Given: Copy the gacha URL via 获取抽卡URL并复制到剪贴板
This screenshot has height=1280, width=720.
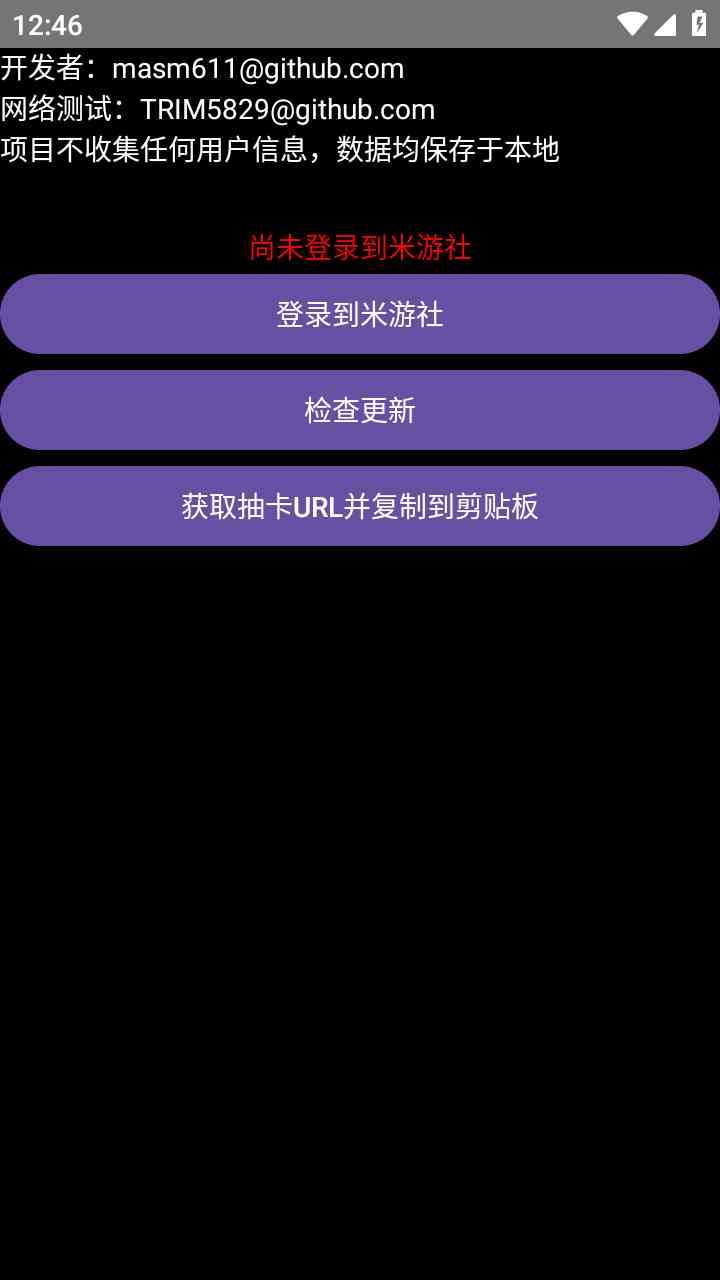Looking at the screenshot, I should tap(360, 506).
